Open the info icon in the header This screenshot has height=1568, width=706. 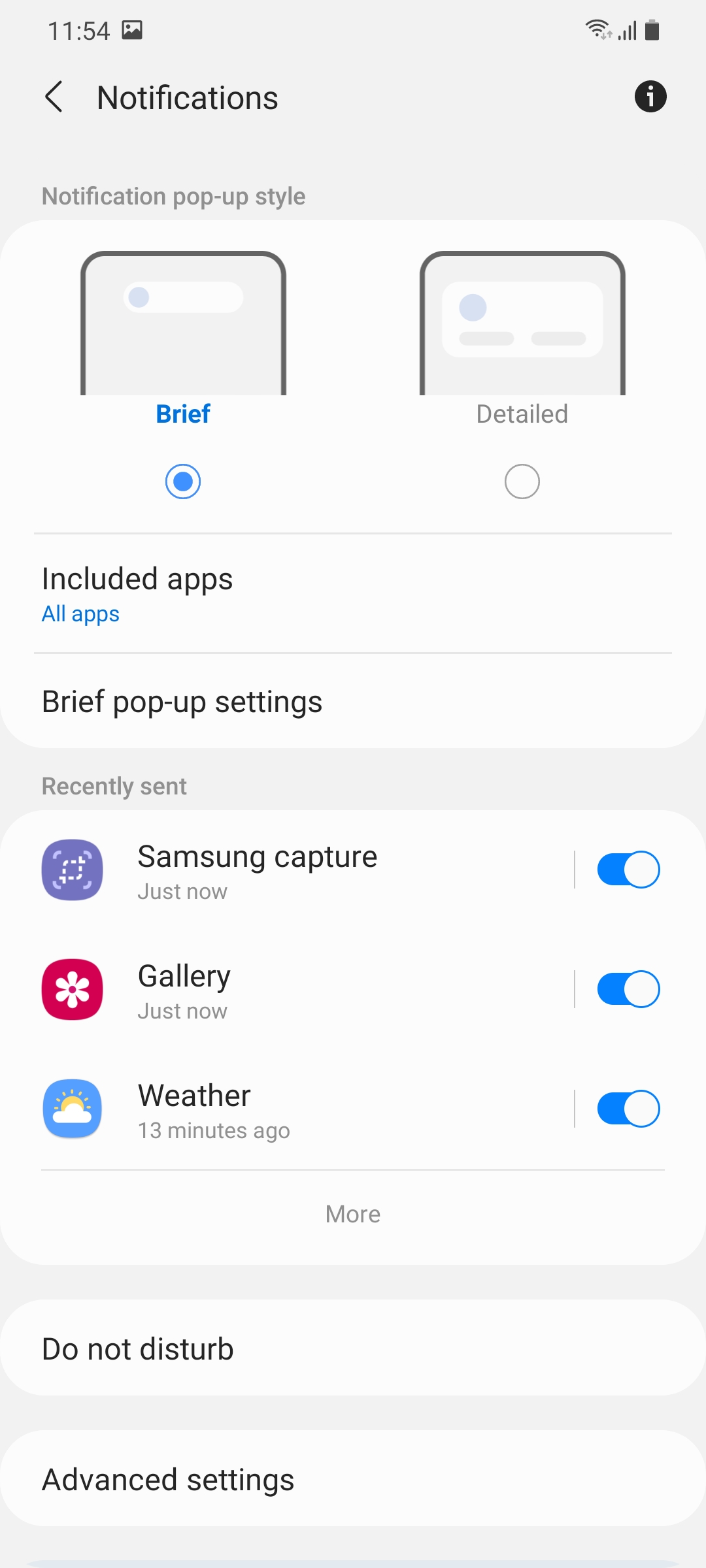pos(650,97)
